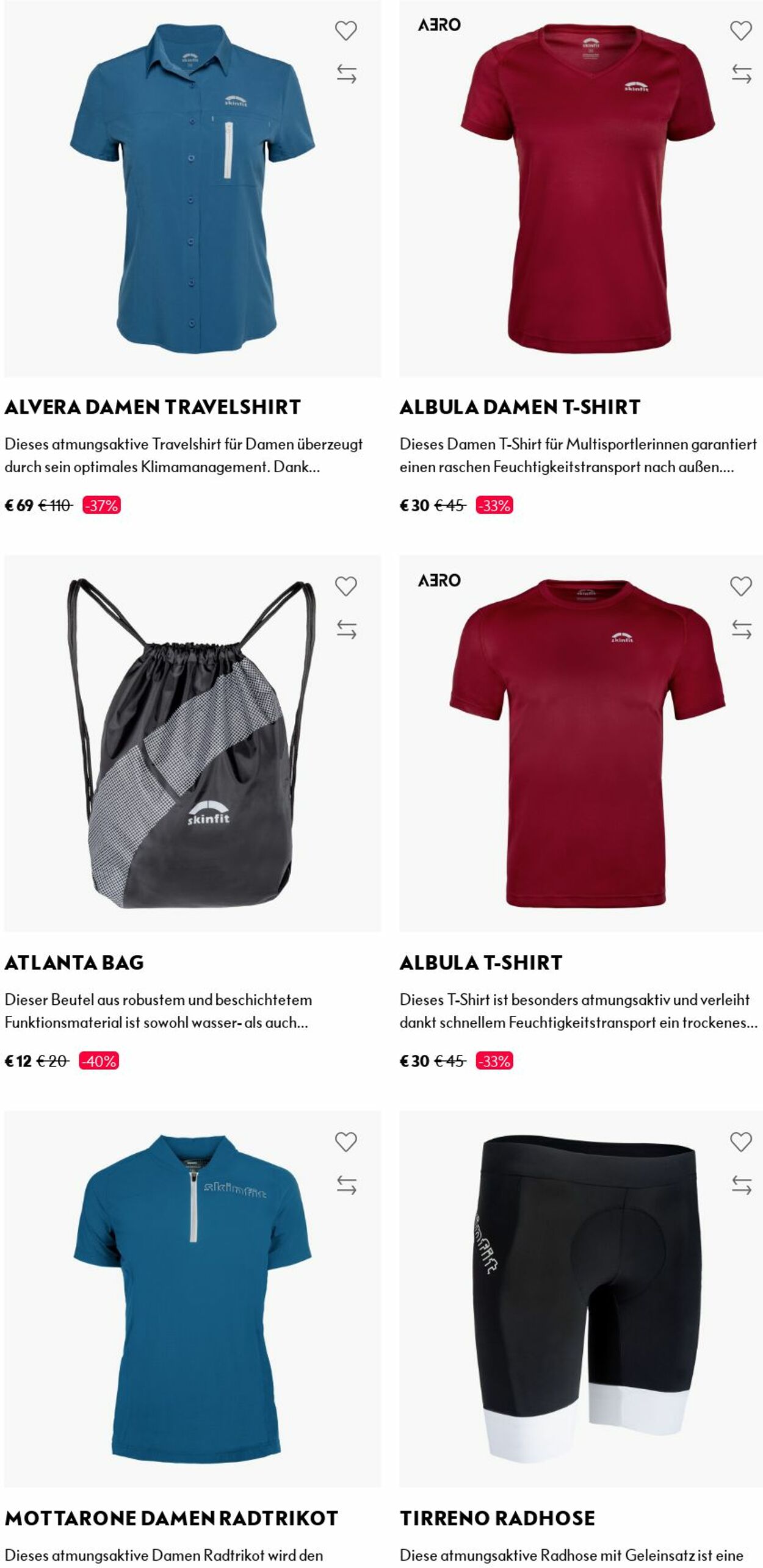The image size is (763, 1568).
Task: Add Tirreno Radhose to favorites
Action: [x=740, y=1142]
